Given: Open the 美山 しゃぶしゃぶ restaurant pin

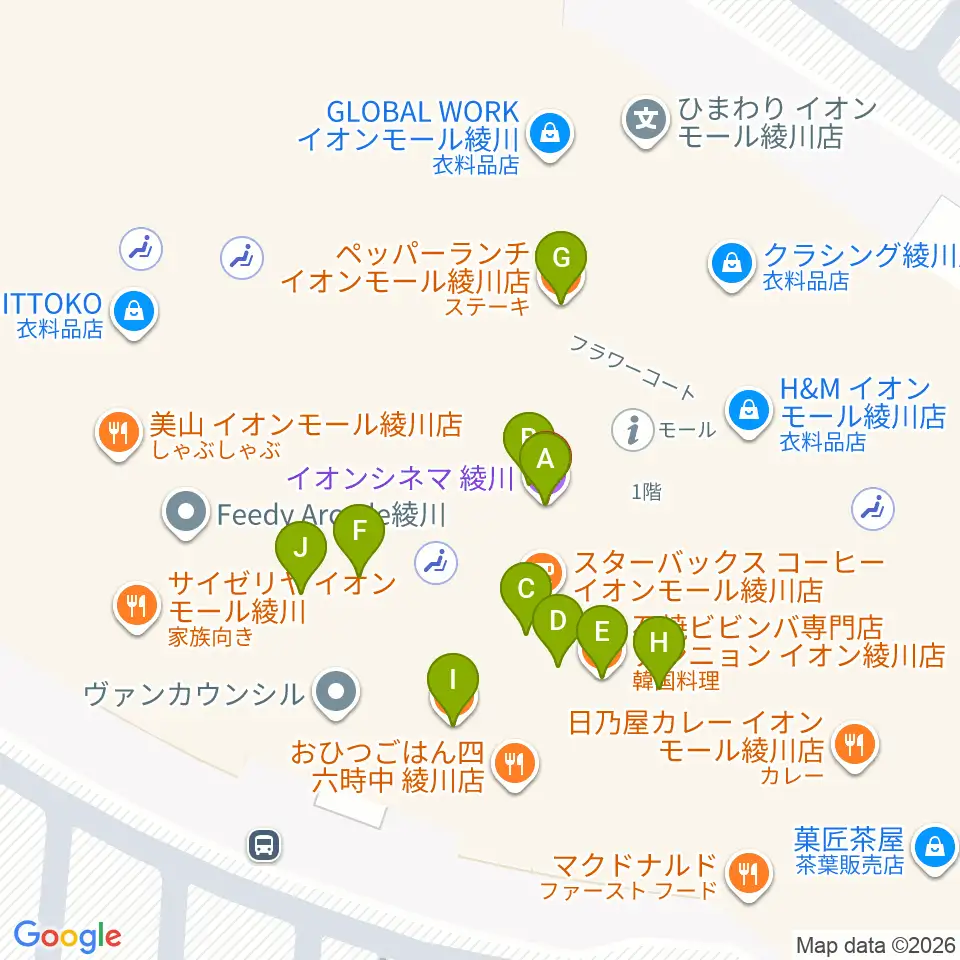Looking at the screenshot, I should (x=119, y=433).
